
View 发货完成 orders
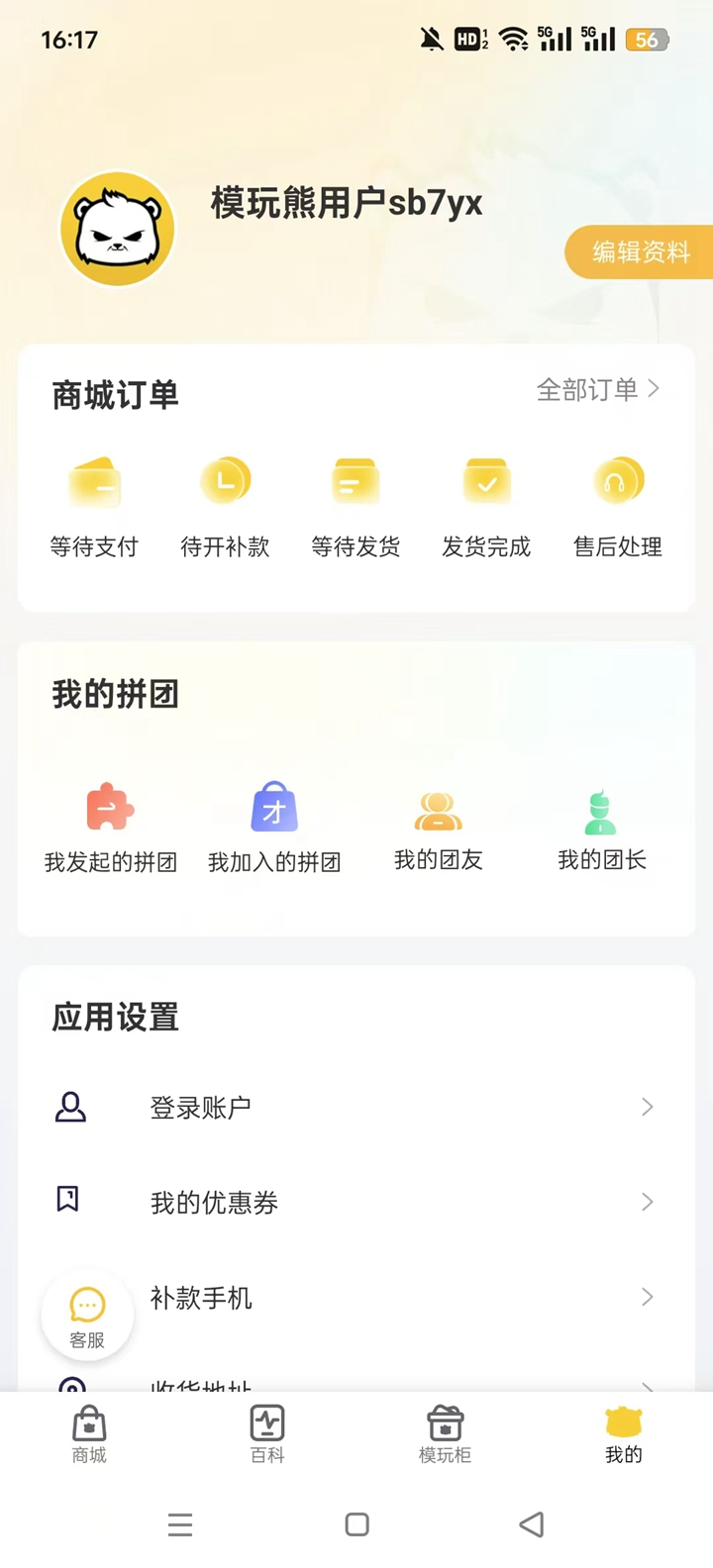(486, 506)
